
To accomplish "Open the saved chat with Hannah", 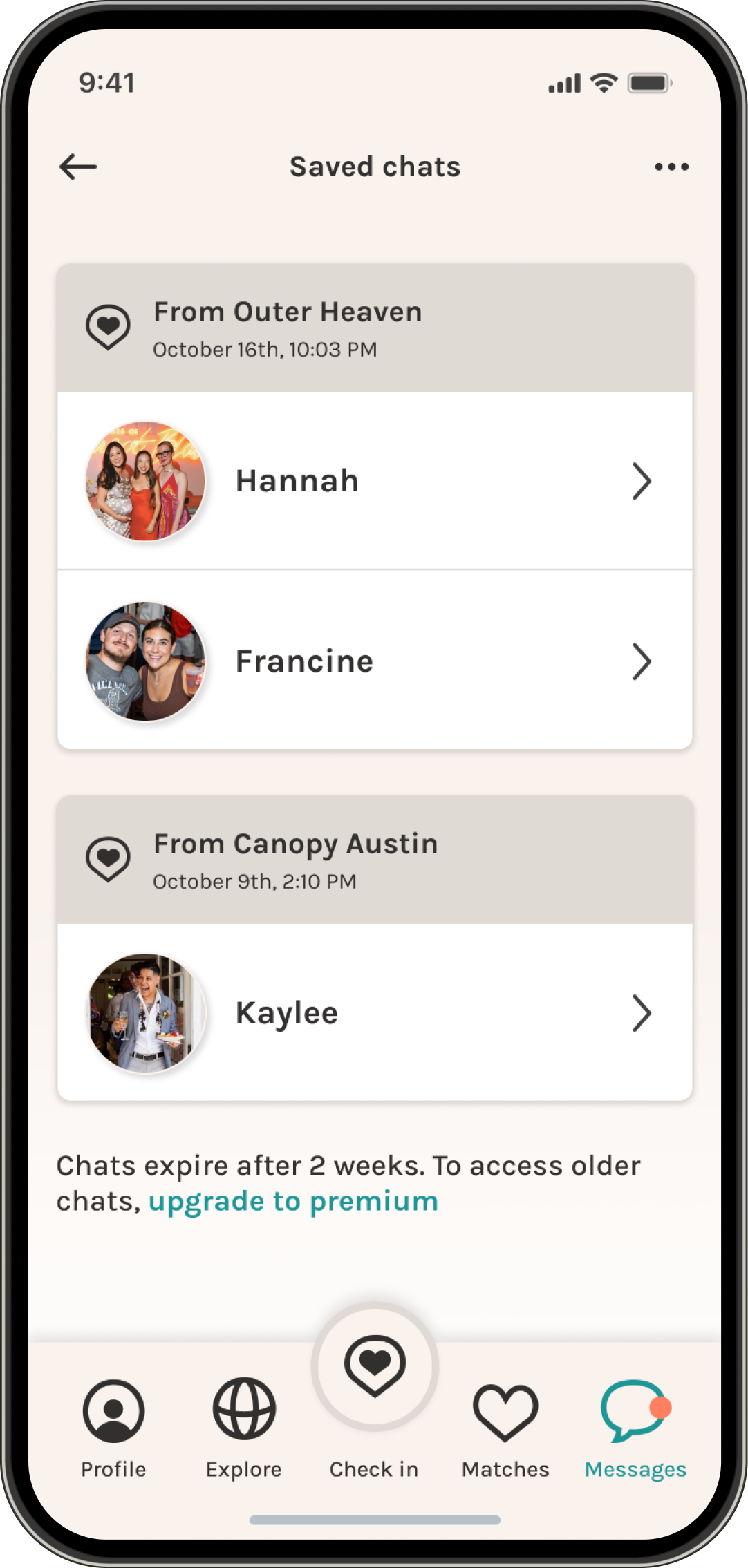I will pos(374,481).
